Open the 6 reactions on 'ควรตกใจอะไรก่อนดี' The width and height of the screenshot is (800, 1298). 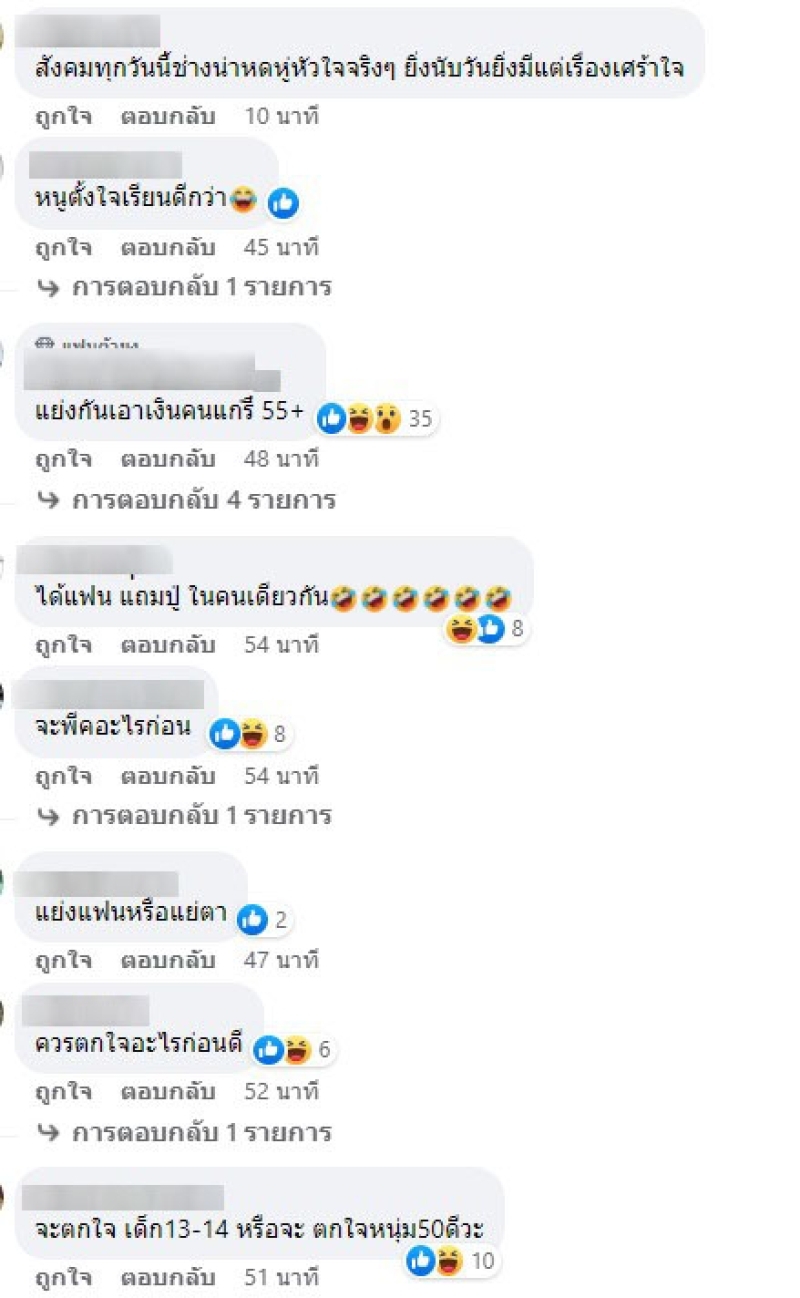click(294, 1050)
